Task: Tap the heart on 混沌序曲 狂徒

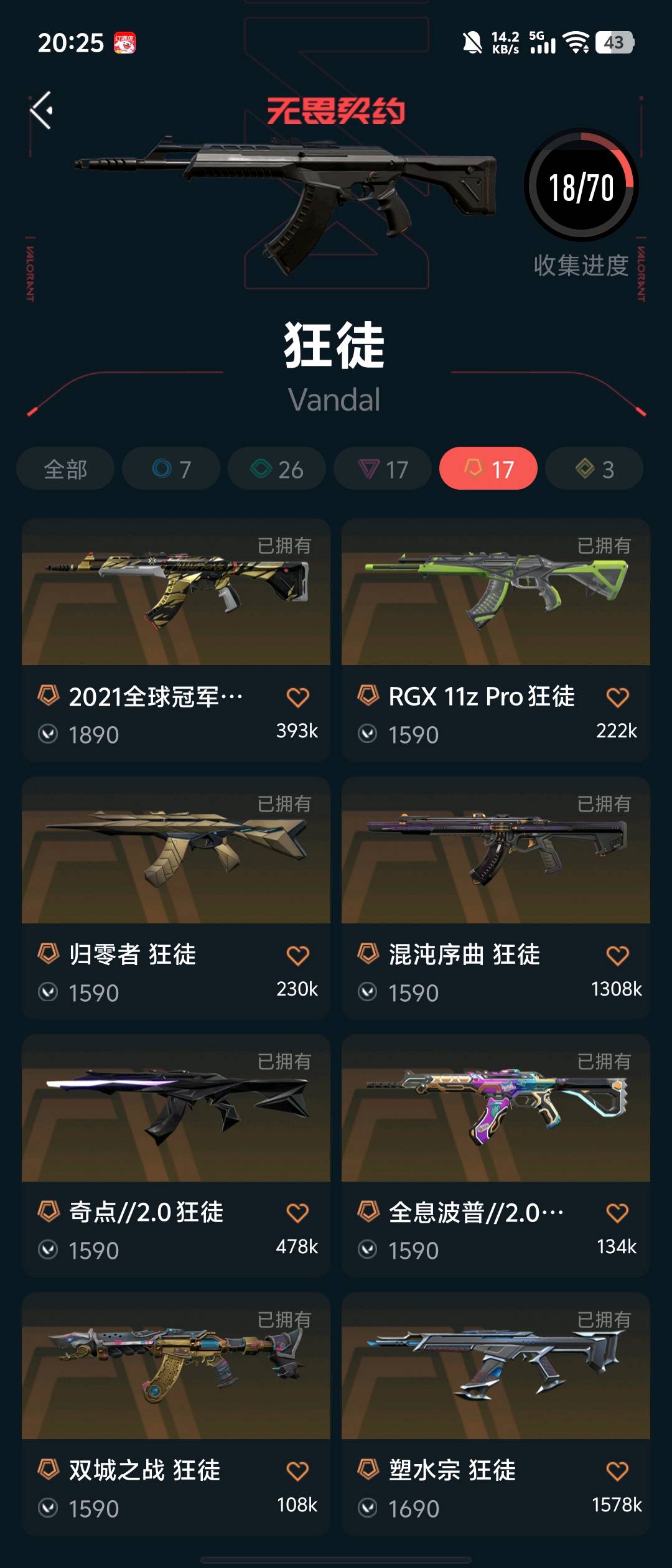Action: 617,955
